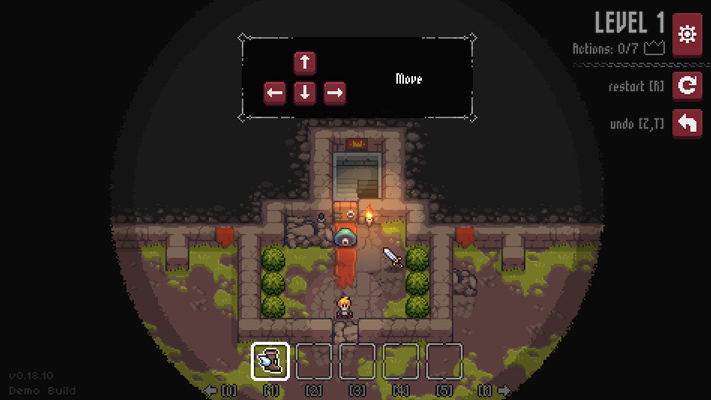
Task: Tap the right arrow move key
Action: (x=335, y=93)
